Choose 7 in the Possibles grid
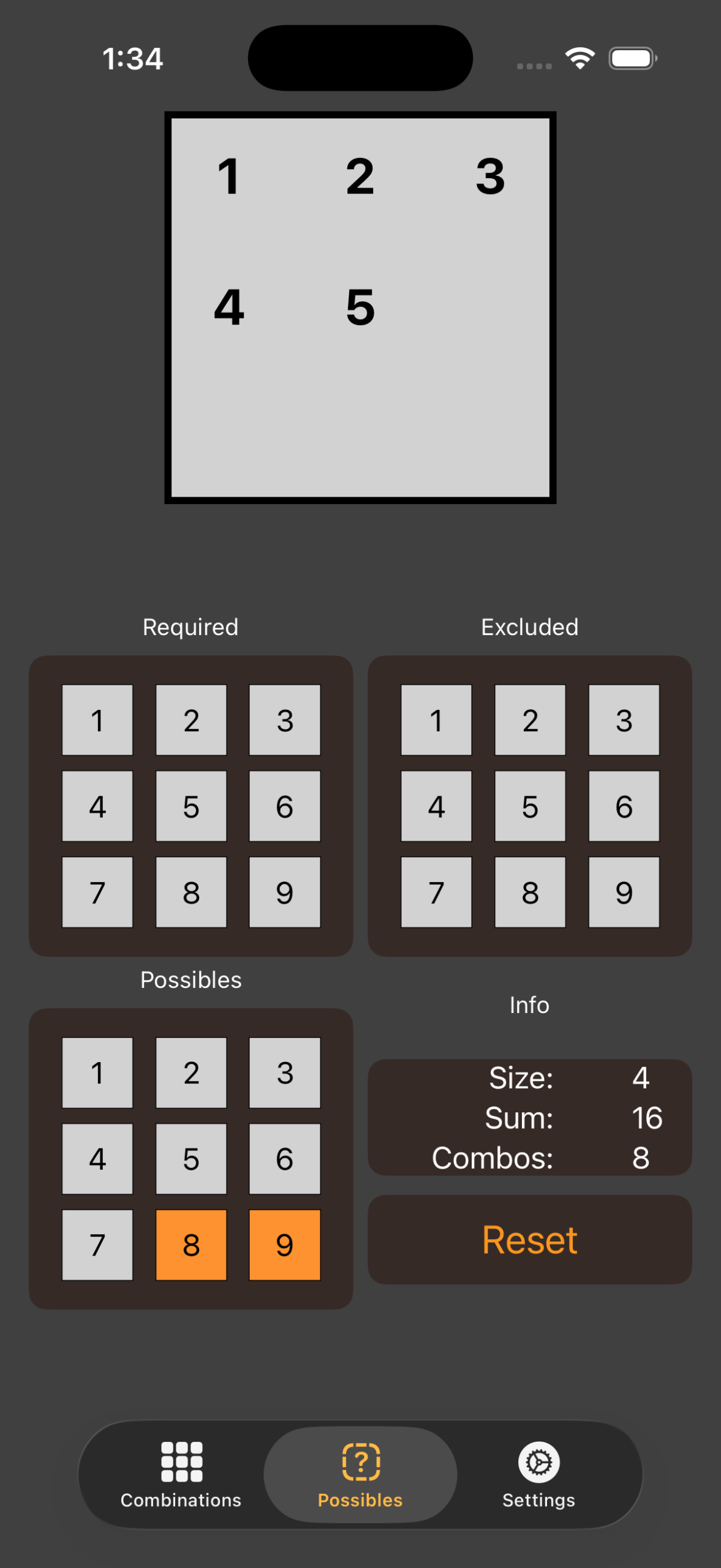The image size is (721, 1568). [x=97, y=1245]
